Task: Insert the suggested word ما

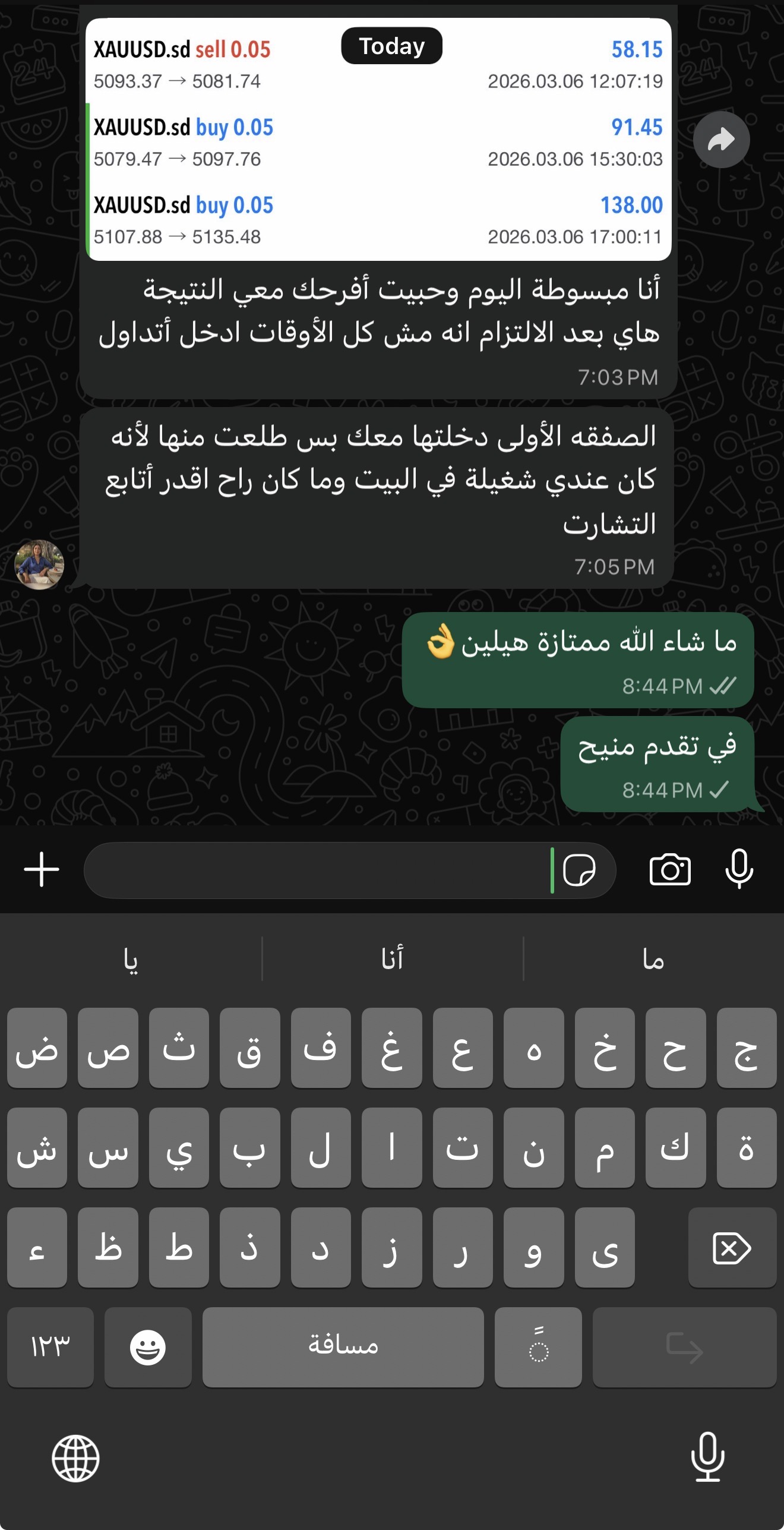Action: [x=653, y=958]
